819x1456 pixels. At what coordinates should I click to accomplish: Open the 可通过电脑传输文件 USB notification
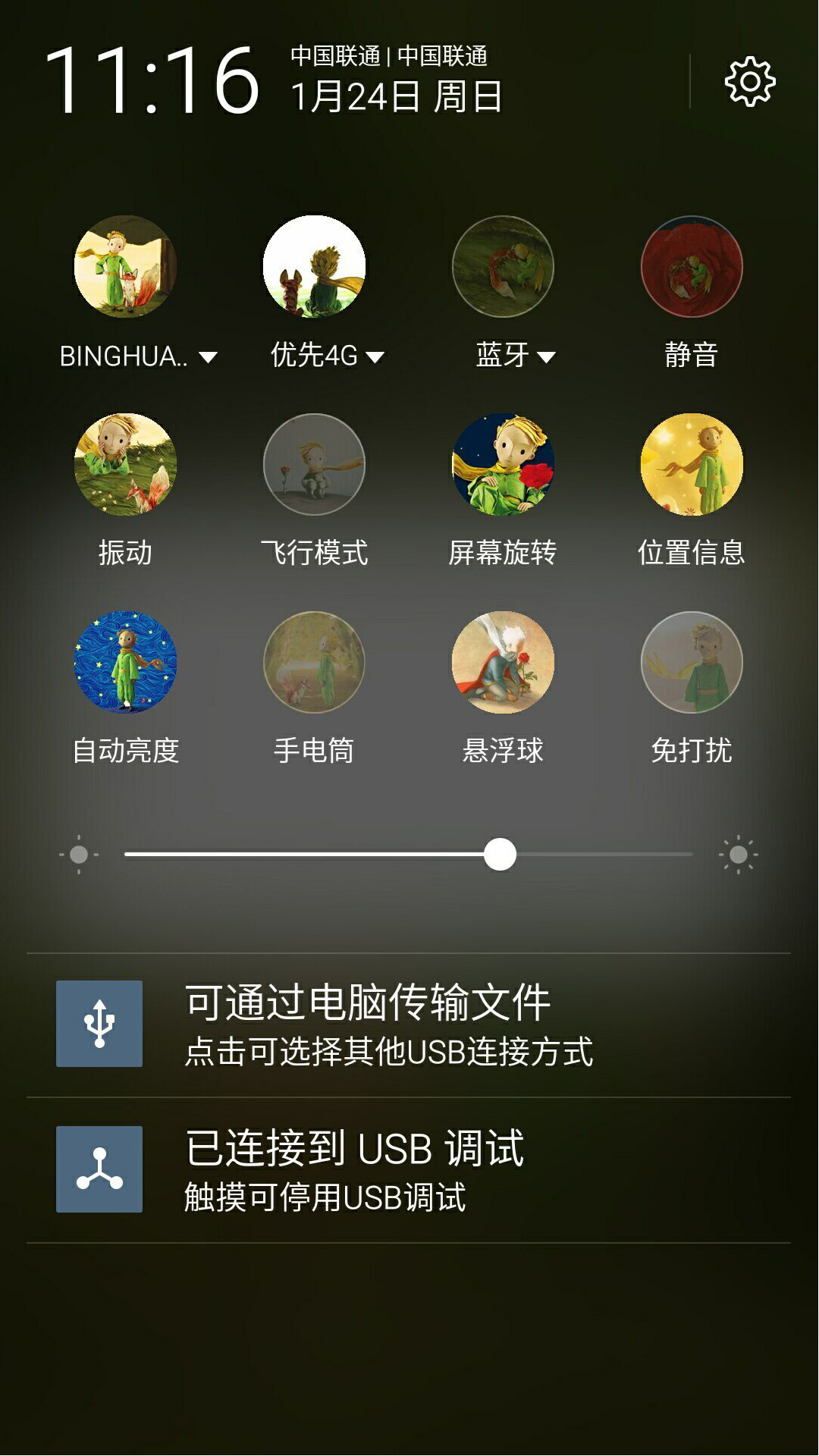click(x=408, y=1025)
